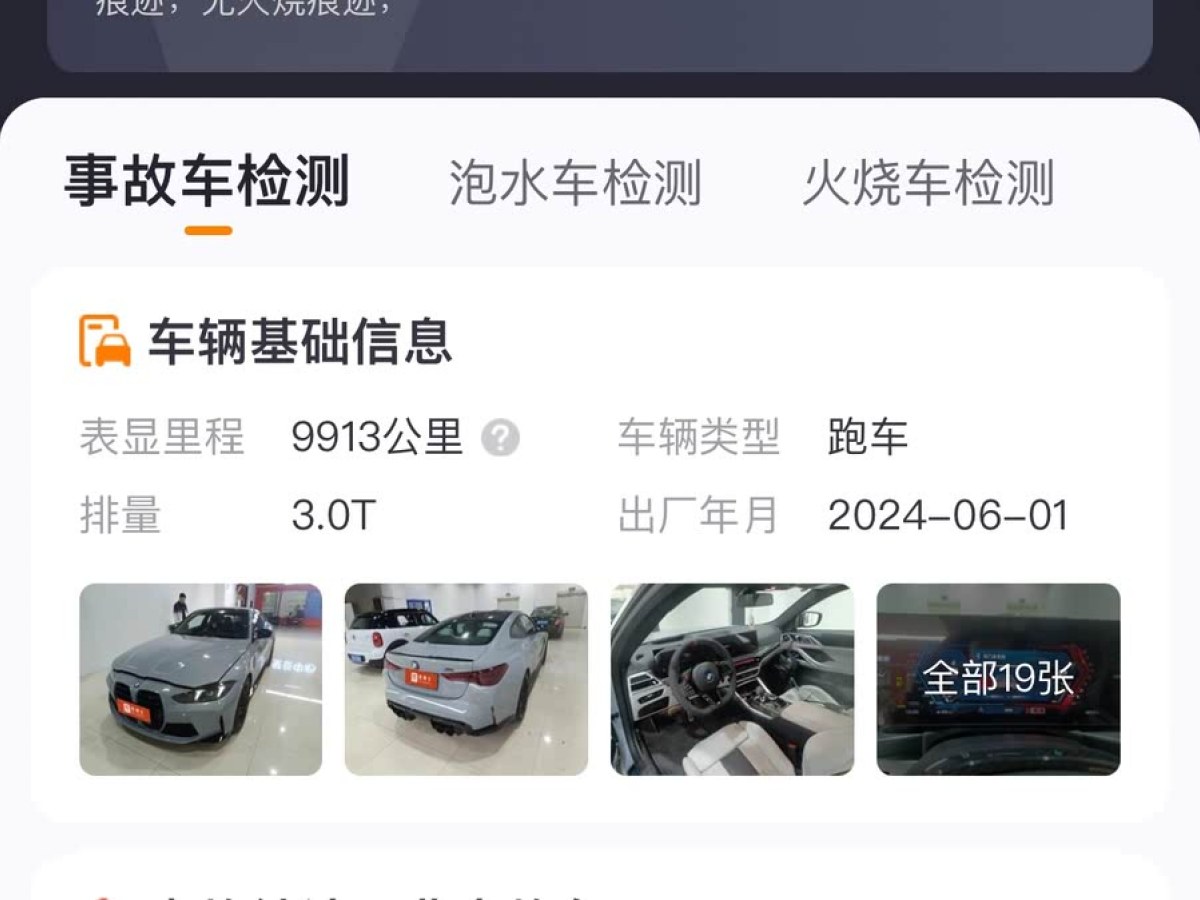1200x900 pixels.
Task: View all 19 photos (全部19张)
Action: (998, 679)
